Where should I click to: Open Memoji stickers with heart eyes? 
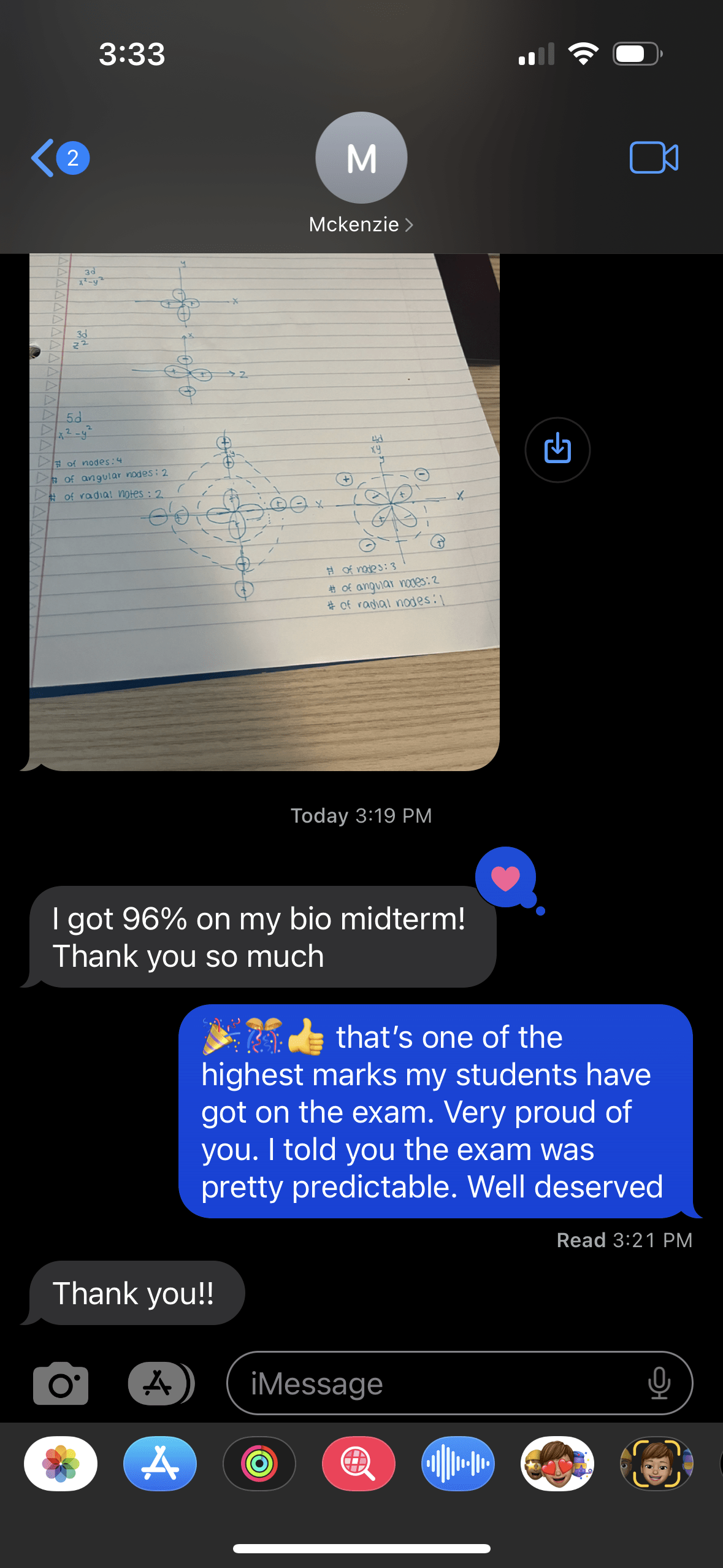557,1464
